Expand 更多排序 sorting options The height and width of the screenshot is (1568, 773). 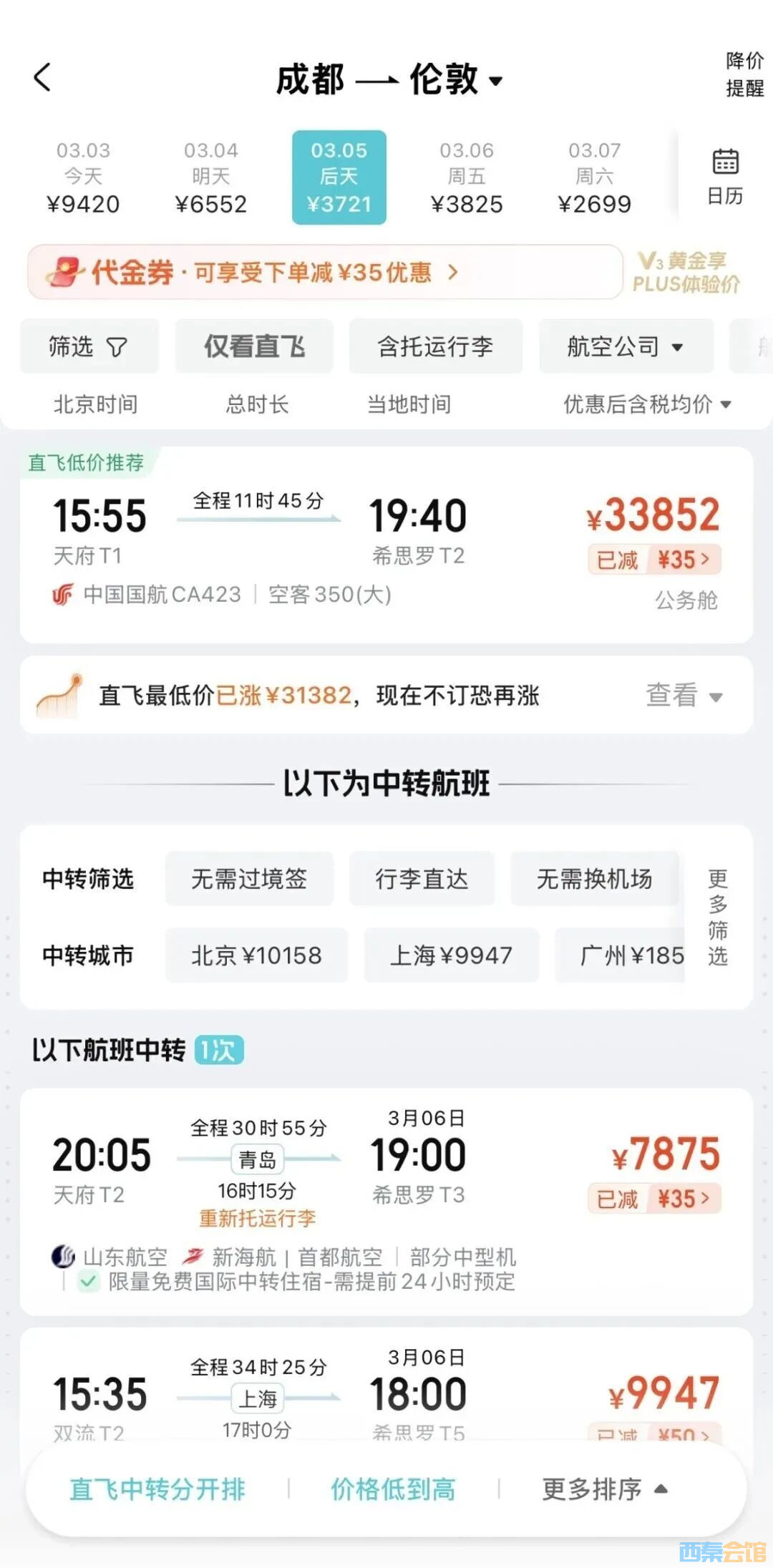[x=603, y=1489]
